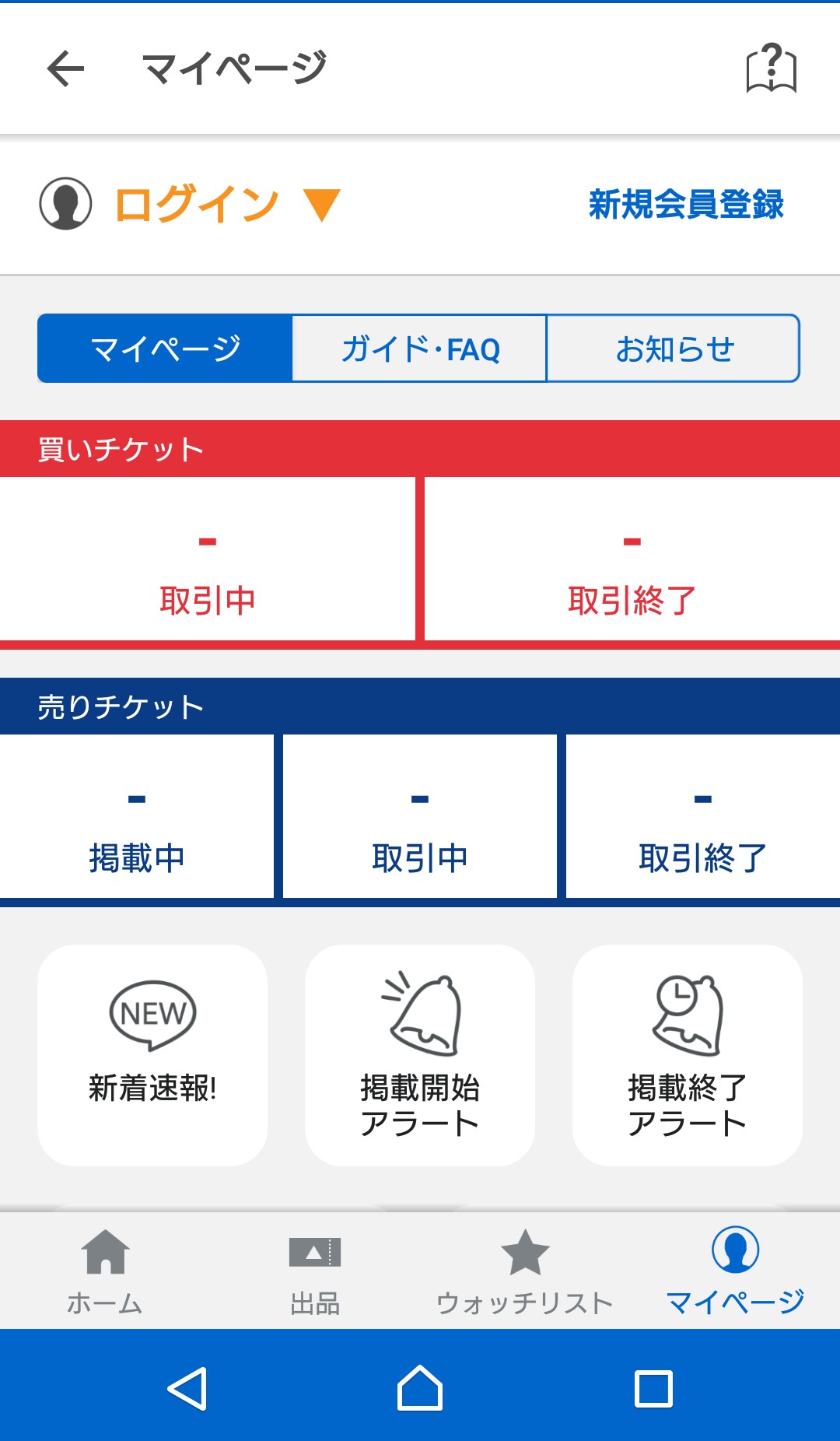Go back using the top arrow
Screen dimensions: 840x1441
65,68
